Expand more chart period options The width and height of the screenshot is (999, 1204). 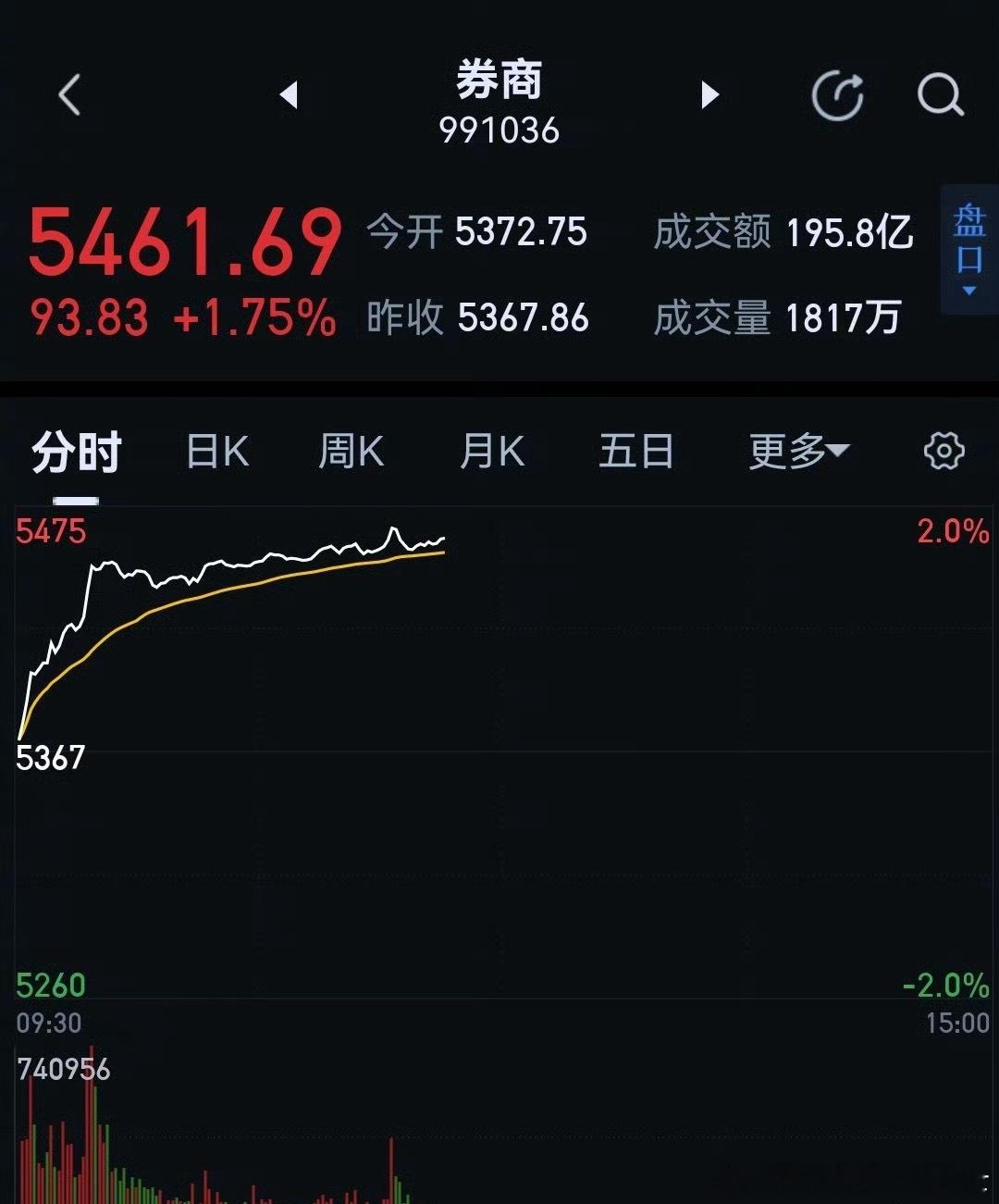[838, 449]
